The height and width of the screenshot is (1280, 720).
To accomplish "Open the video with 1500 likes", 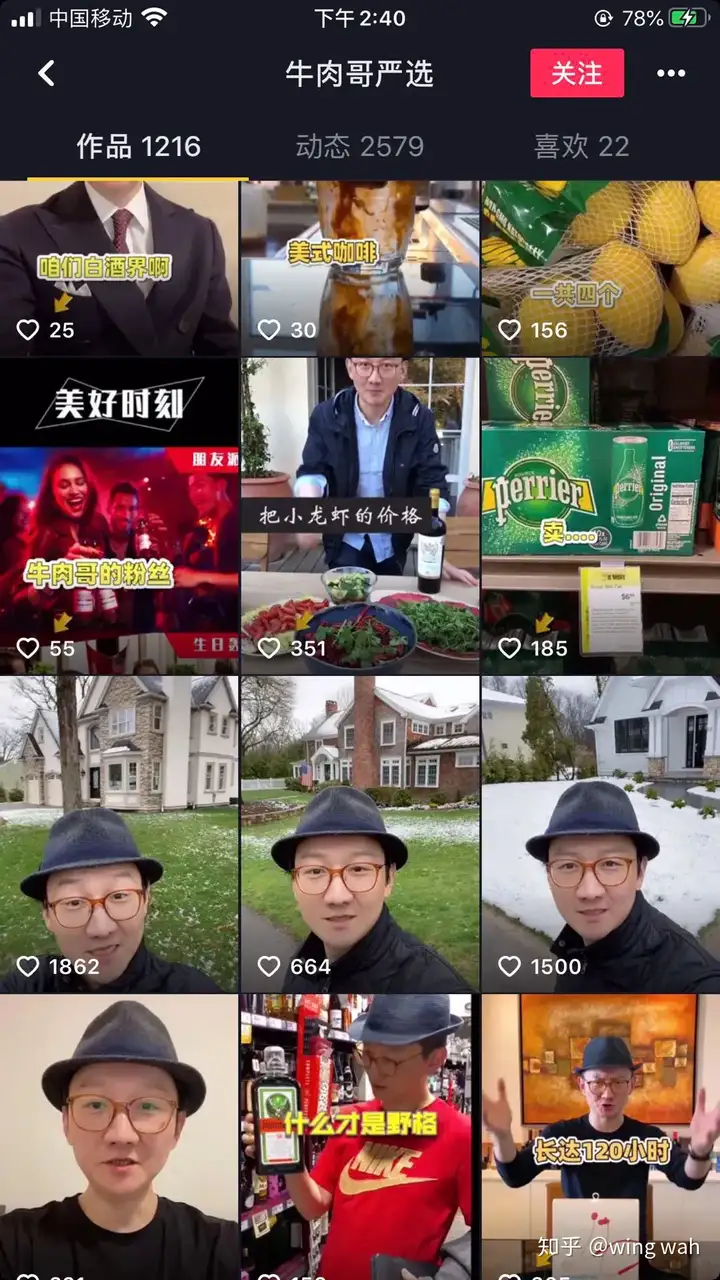I will tap(600, 835).
